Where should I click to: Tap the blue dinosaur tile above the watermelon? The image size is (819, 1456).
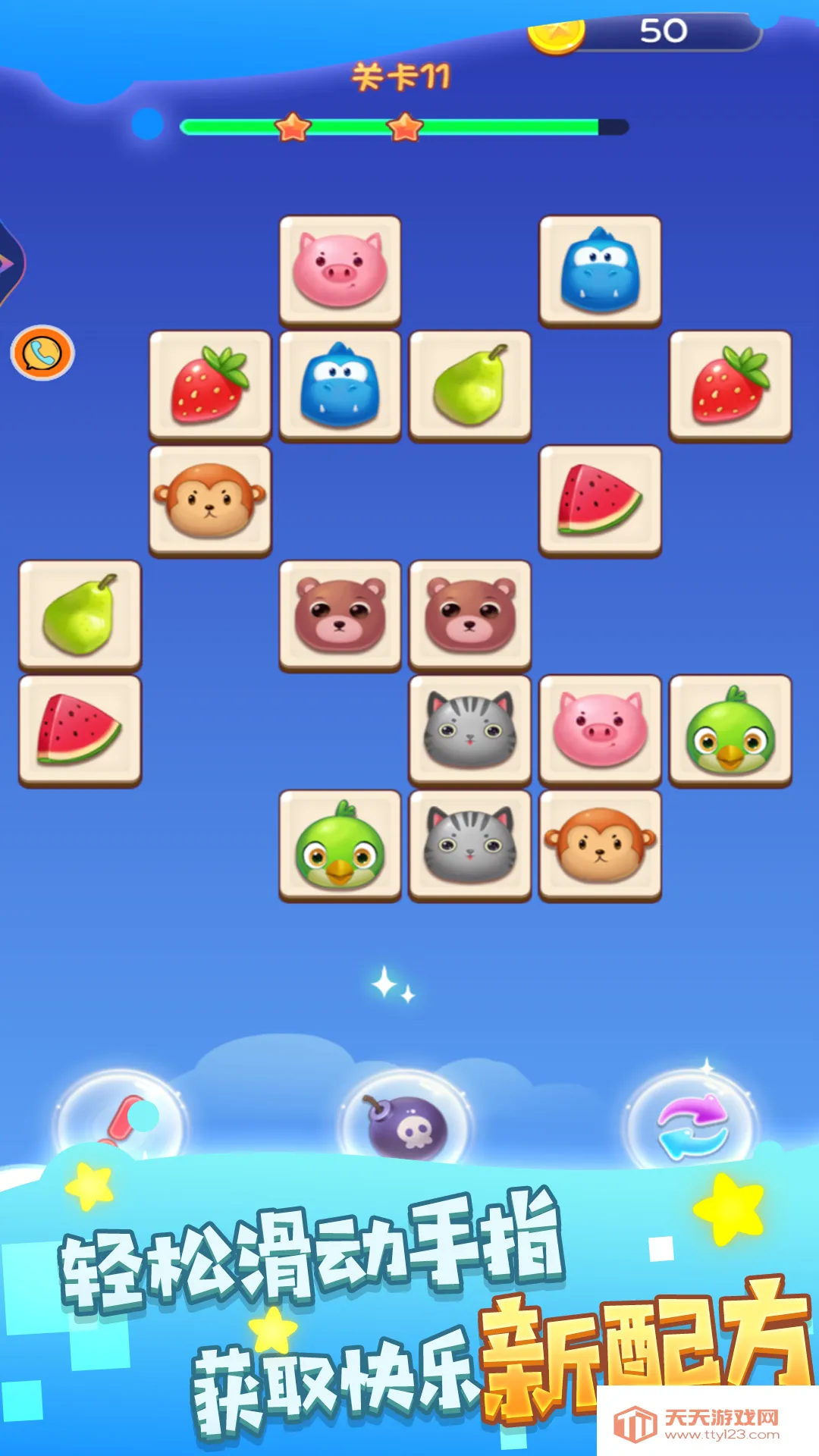[x=600, y=270]
